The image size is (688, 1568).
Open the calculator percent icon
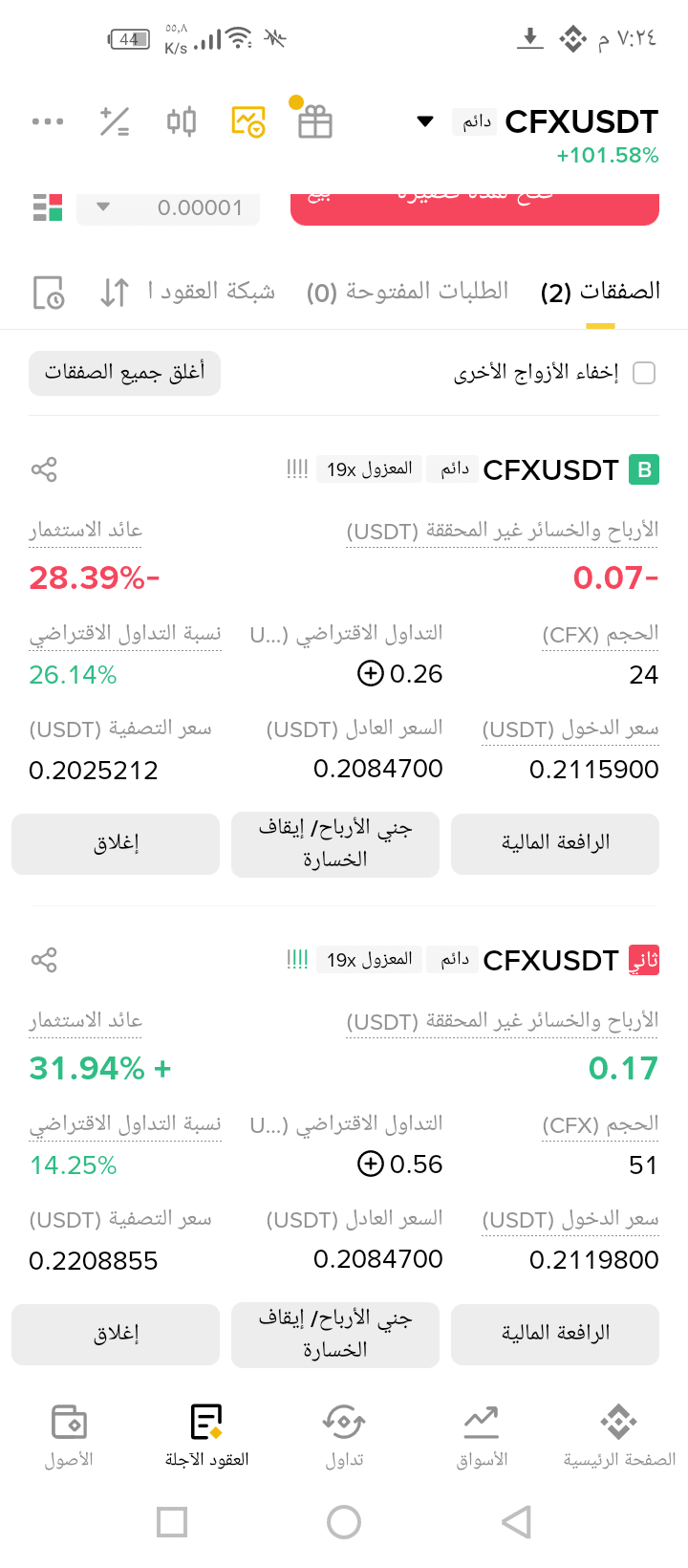point(115,121)
